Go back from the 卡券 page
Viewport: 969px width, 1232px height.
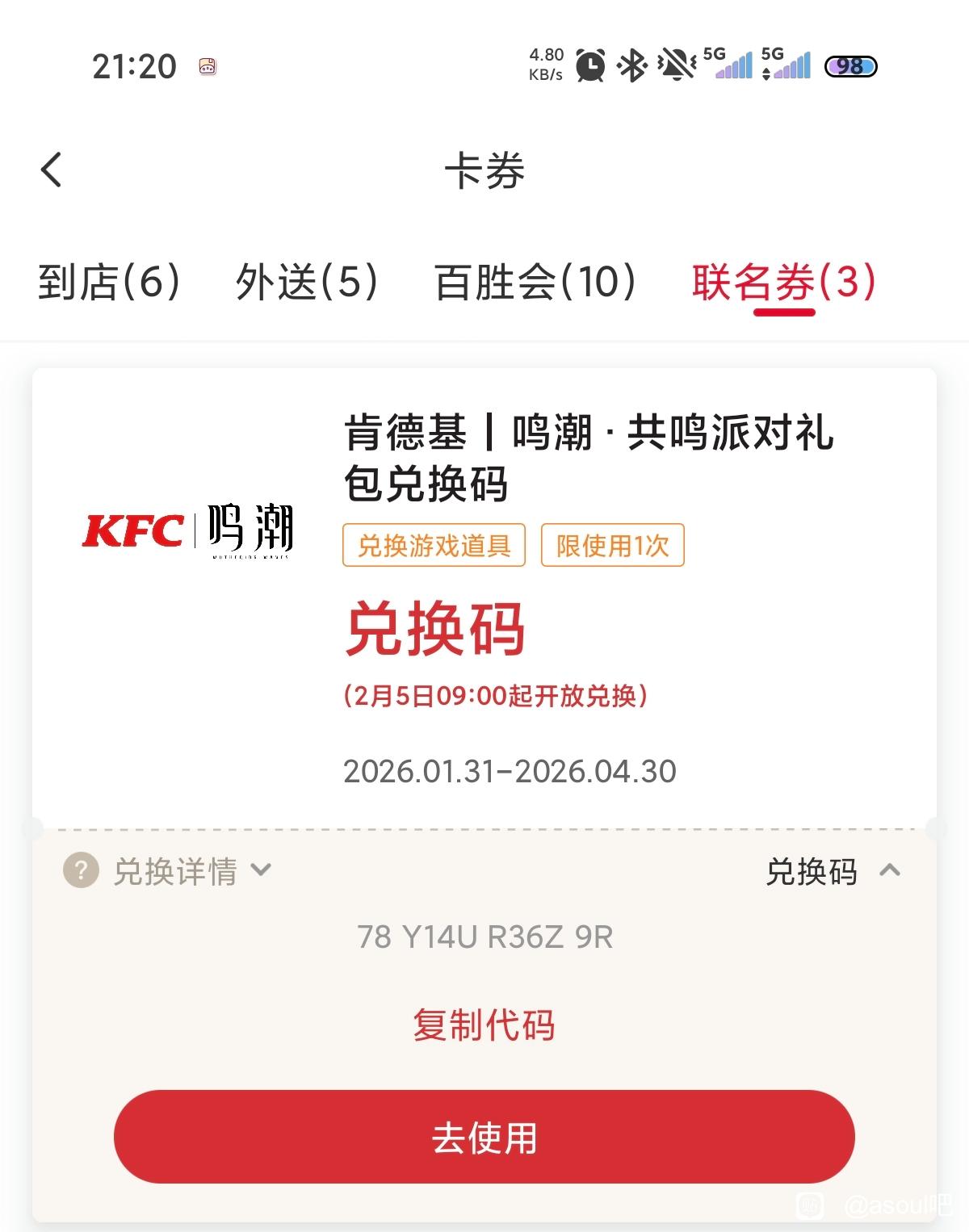coord(52,170)
